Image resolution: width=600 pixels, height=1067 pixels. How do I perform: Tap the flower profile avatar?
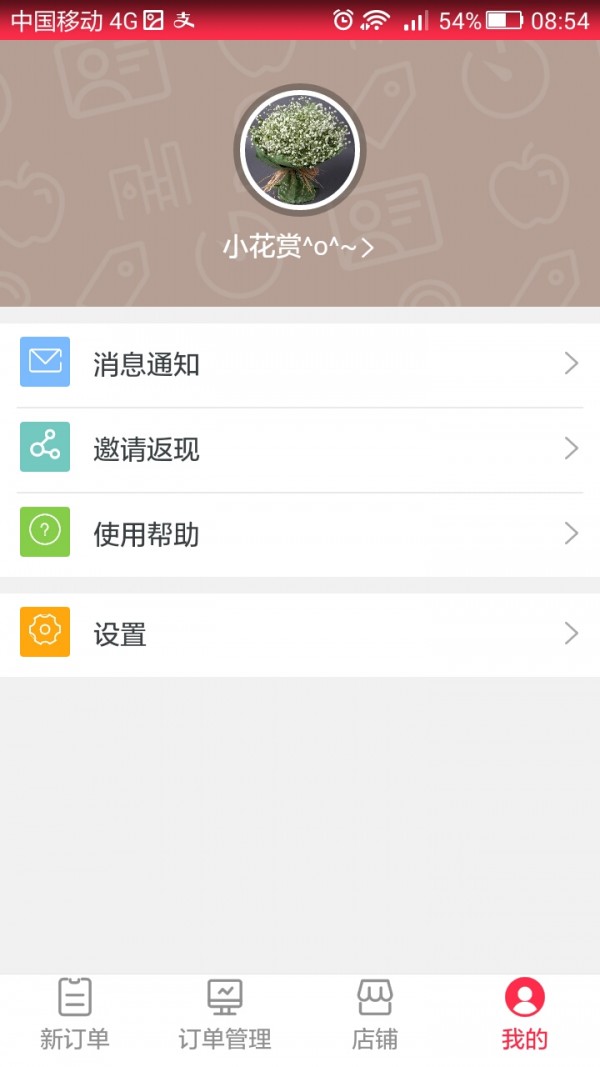click(x=300, y=150)
